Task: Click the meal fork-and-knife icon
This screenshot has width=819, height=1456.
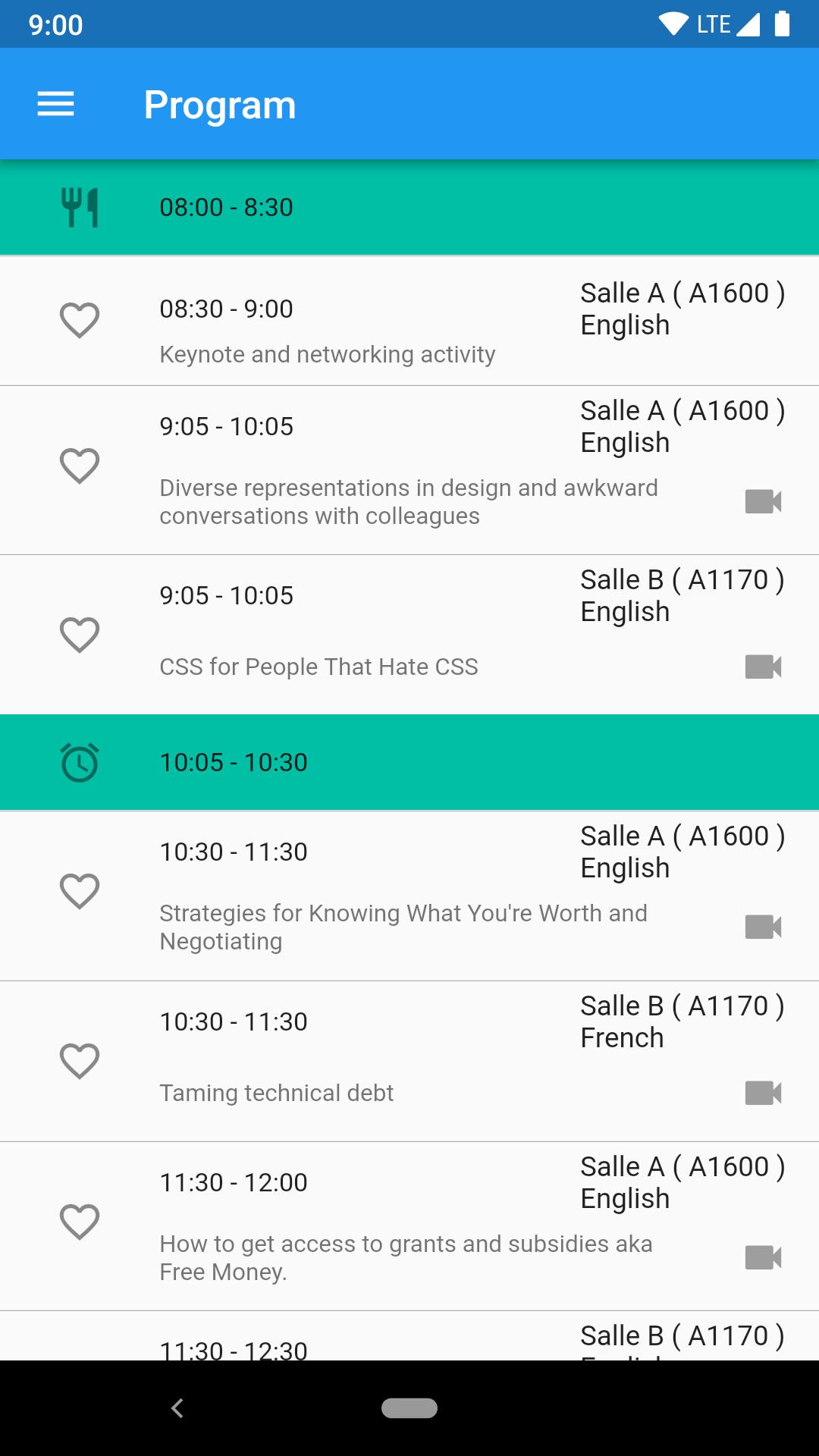Action: coord(80,207)
